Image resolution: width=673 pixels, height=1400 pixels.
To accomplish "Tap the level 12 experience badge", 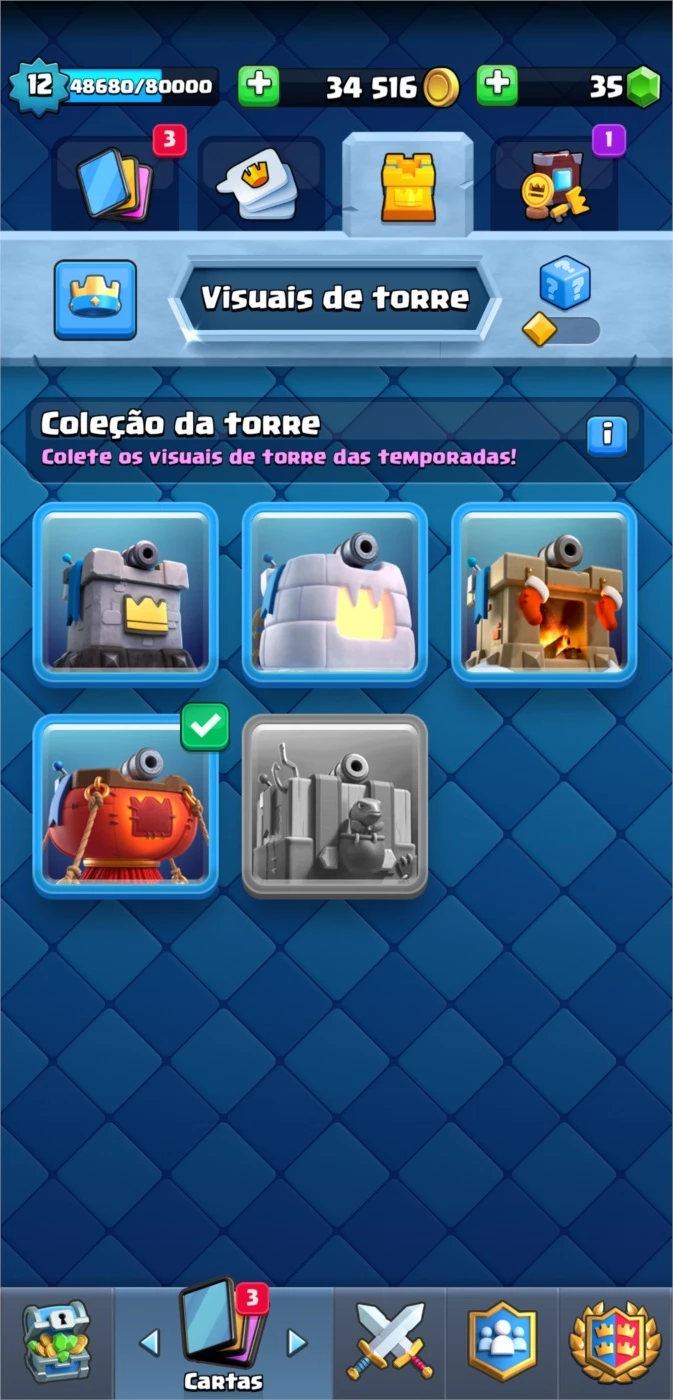I will coord(38,86).
